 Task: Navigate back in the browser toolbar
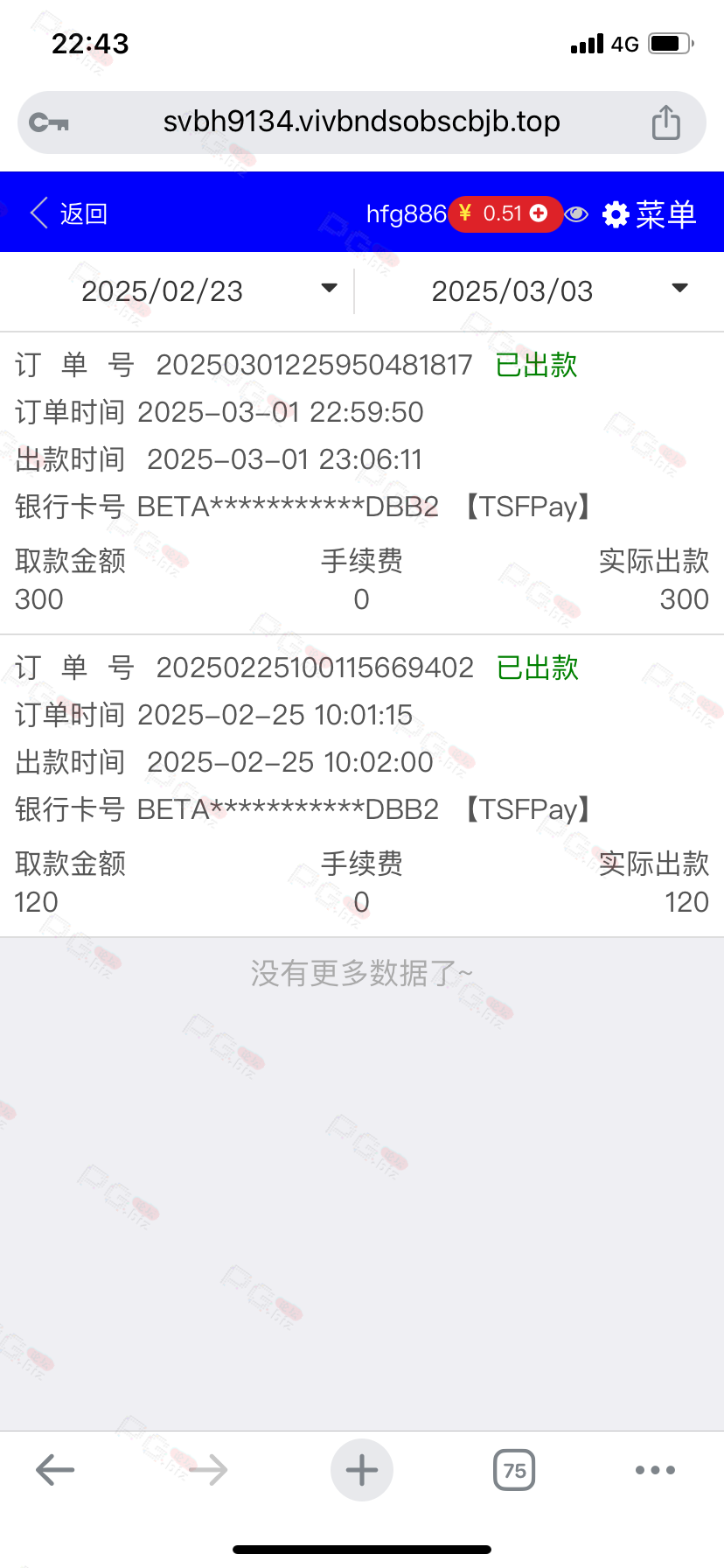click(55, 1470)
